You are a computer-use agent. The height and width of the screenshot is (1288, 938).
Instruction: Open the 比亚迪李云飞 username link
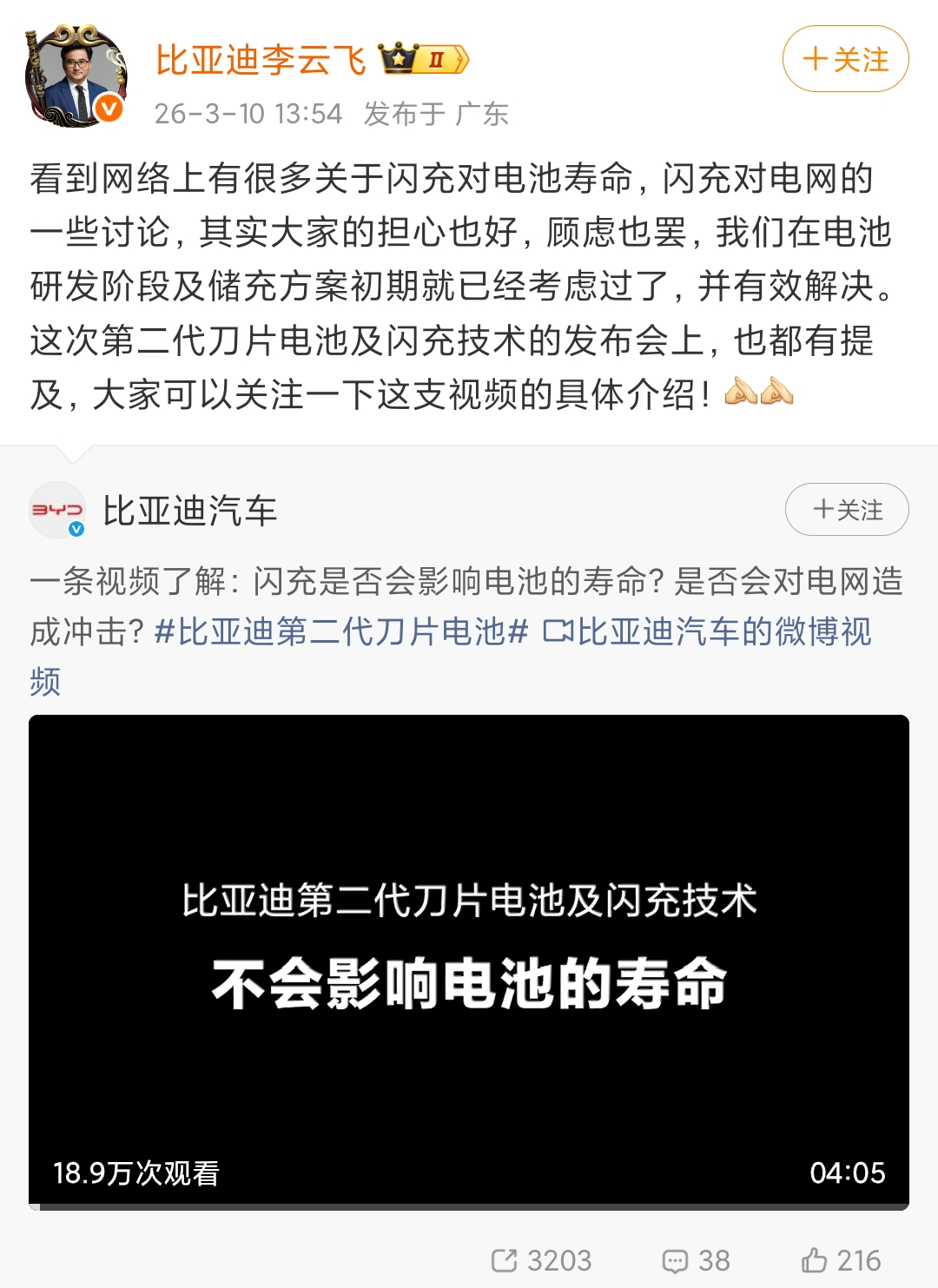click(x=261, y=60)
